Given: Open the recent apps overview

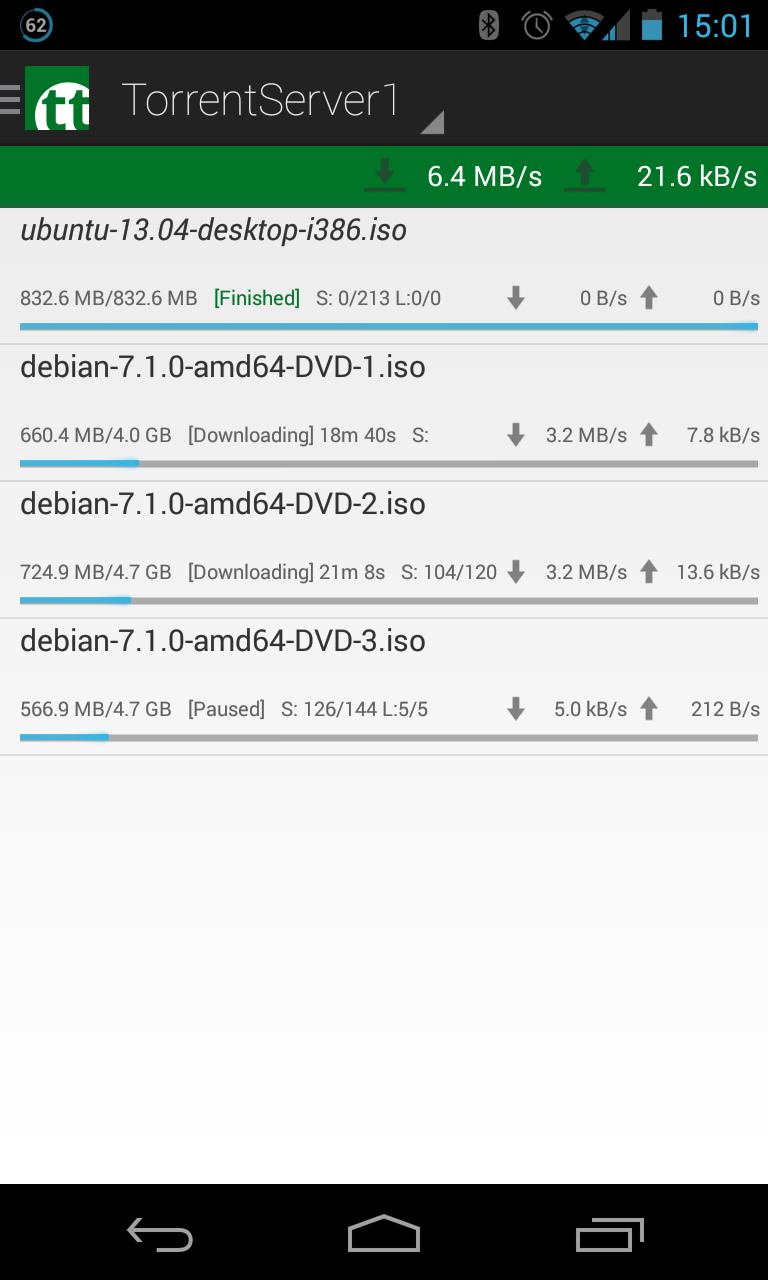Looking at the screenshot, I should tap(610, 1234).
